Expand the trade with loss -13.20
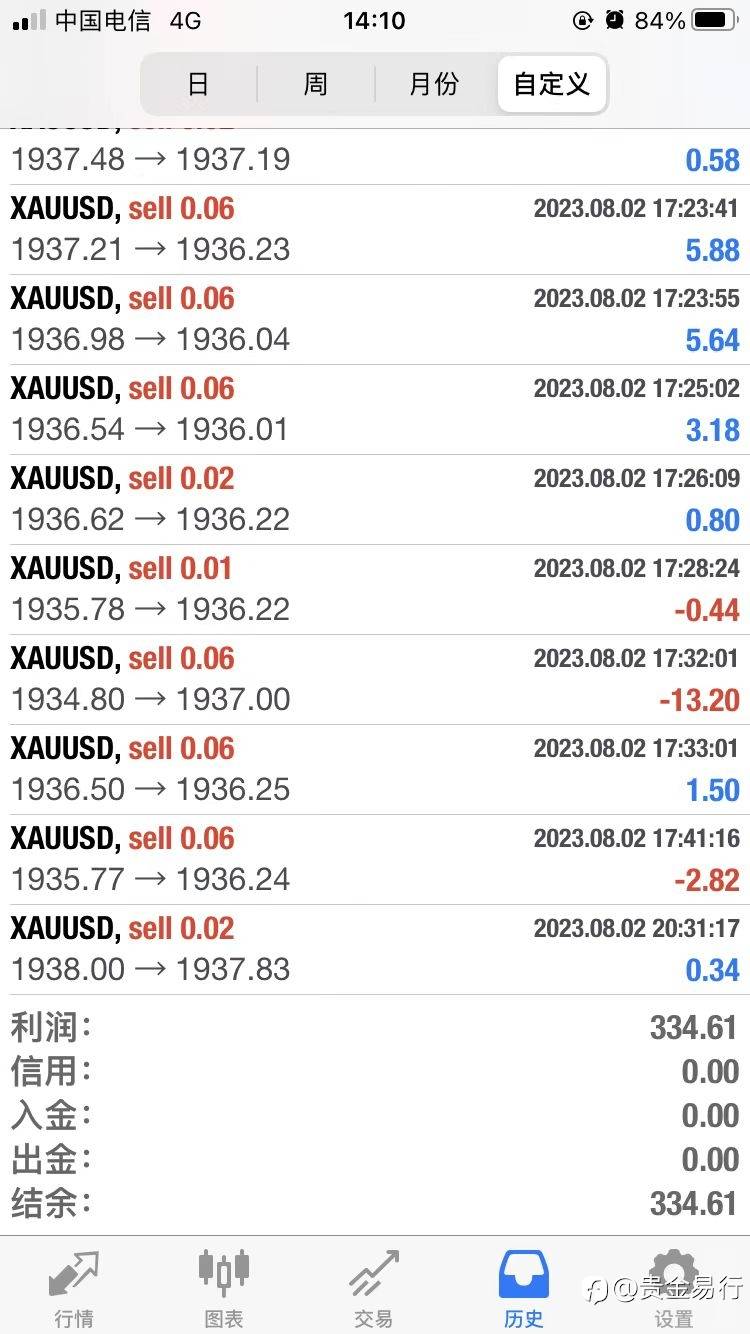The height and width of the screenshot is (1334, 750). click(x=375, y=679)
